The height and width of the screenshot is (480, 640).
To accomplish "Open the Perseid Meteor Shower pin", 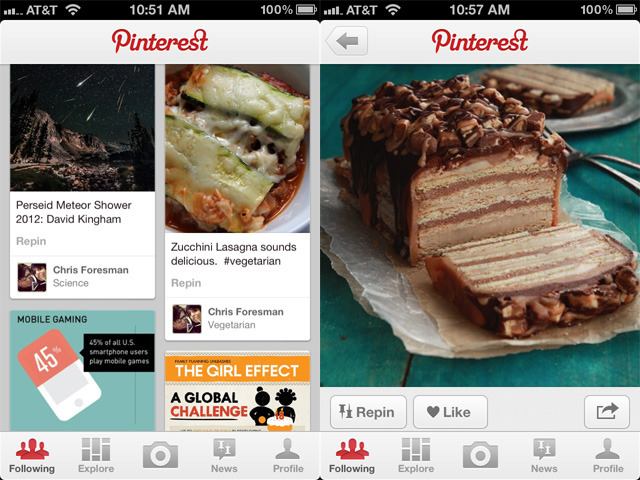I will 82,128.
